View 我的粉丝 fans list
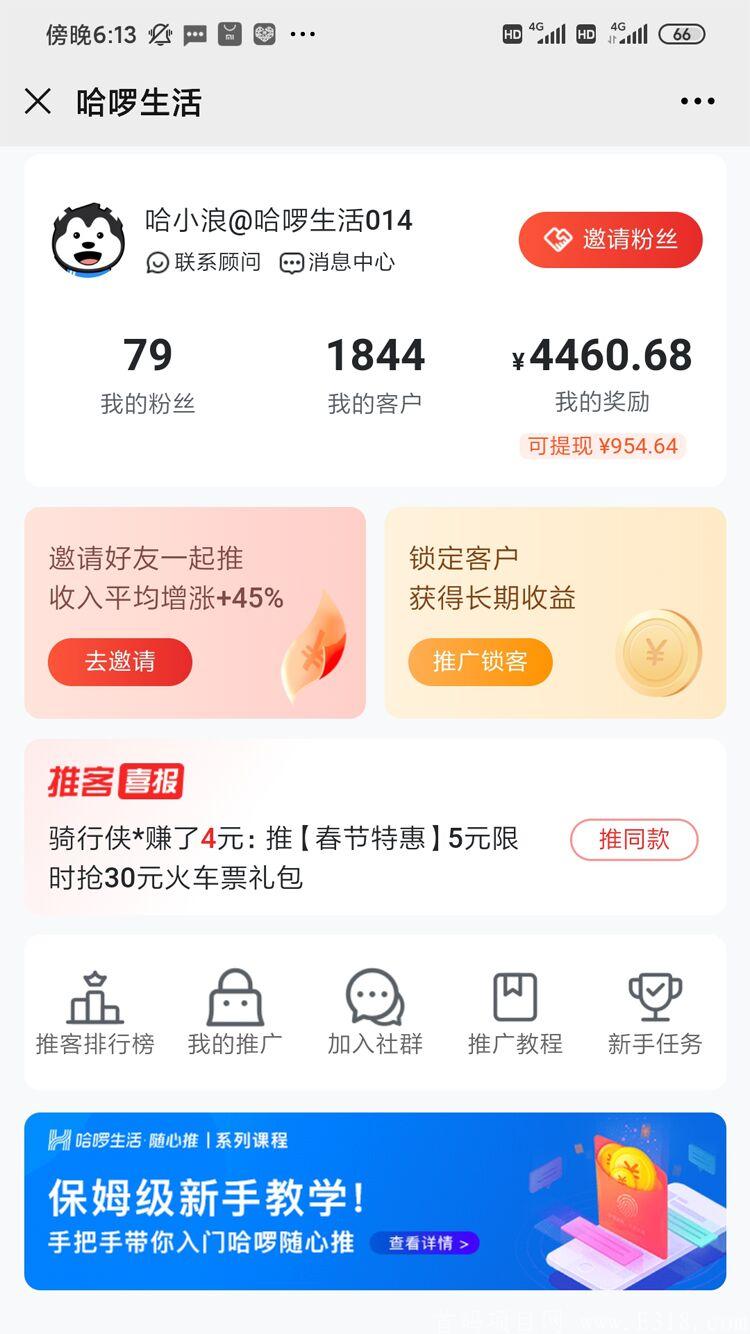This screenshot has width=750, height=1334. pyautogui.click(x=148, y=375)
